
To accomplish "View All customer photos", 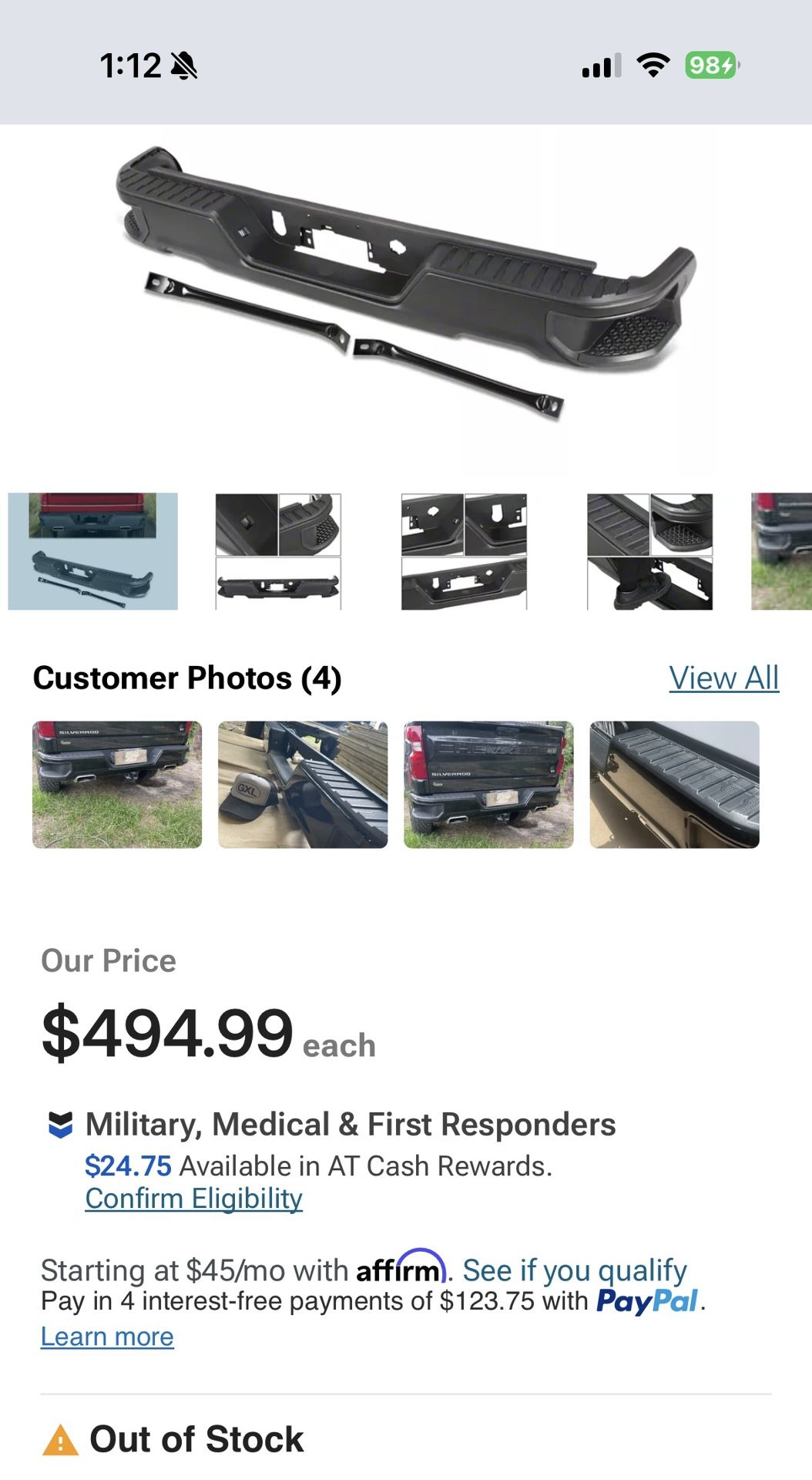I will click(x=723, y=678).
